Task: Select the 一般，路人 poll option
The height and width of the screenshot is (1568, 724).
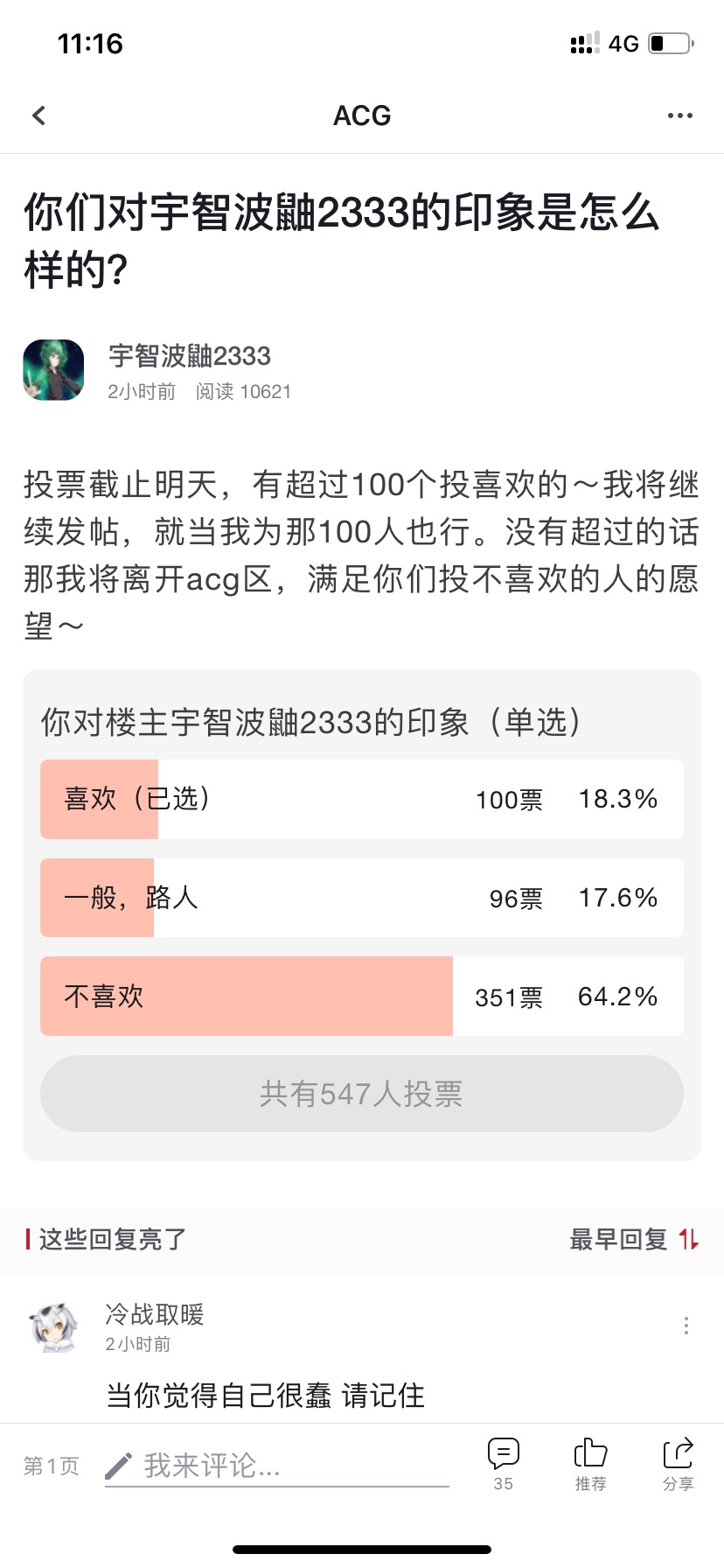Action: [x=362, y=898]
